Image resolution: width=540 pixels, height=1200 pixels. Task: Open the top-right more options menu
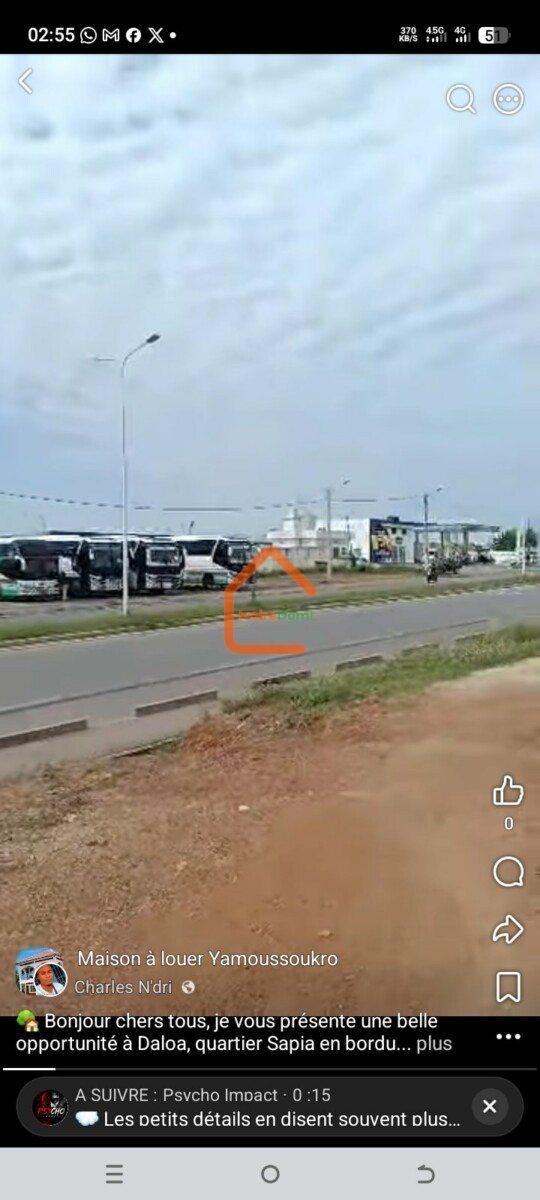click(509, 99)
